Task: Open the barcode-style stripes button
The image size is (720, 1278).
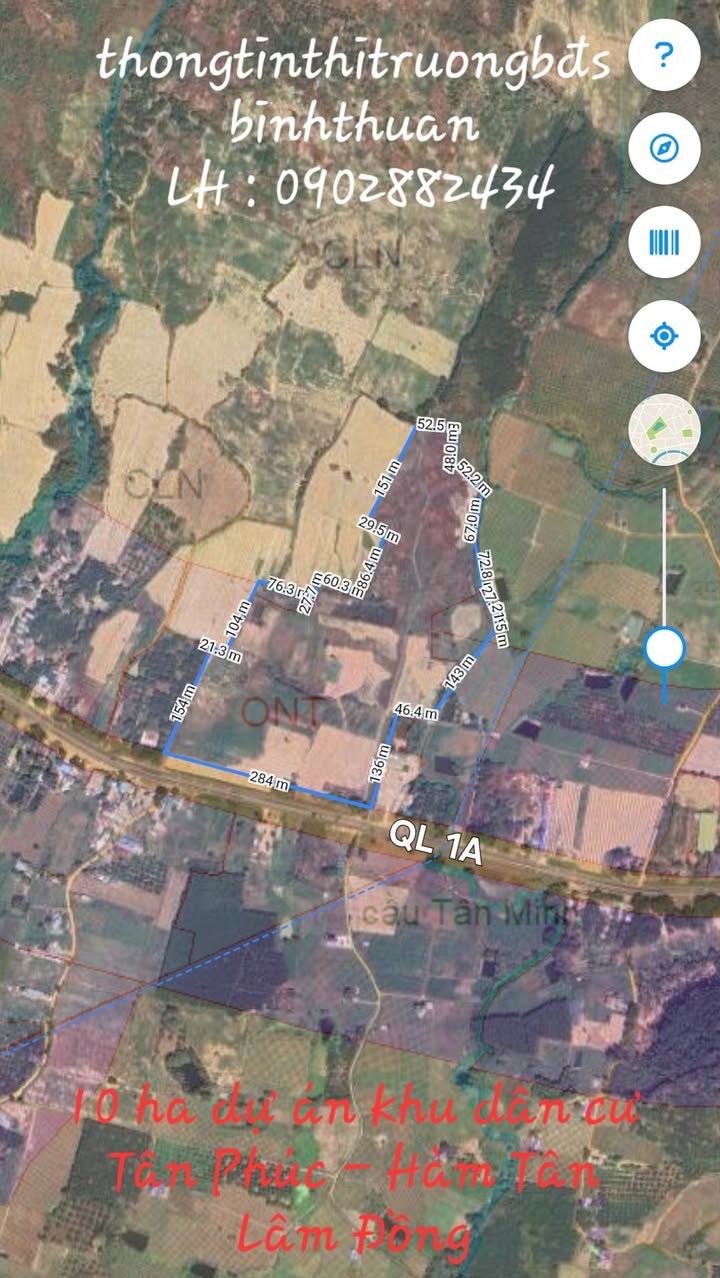Action: [x=664, y=242]
